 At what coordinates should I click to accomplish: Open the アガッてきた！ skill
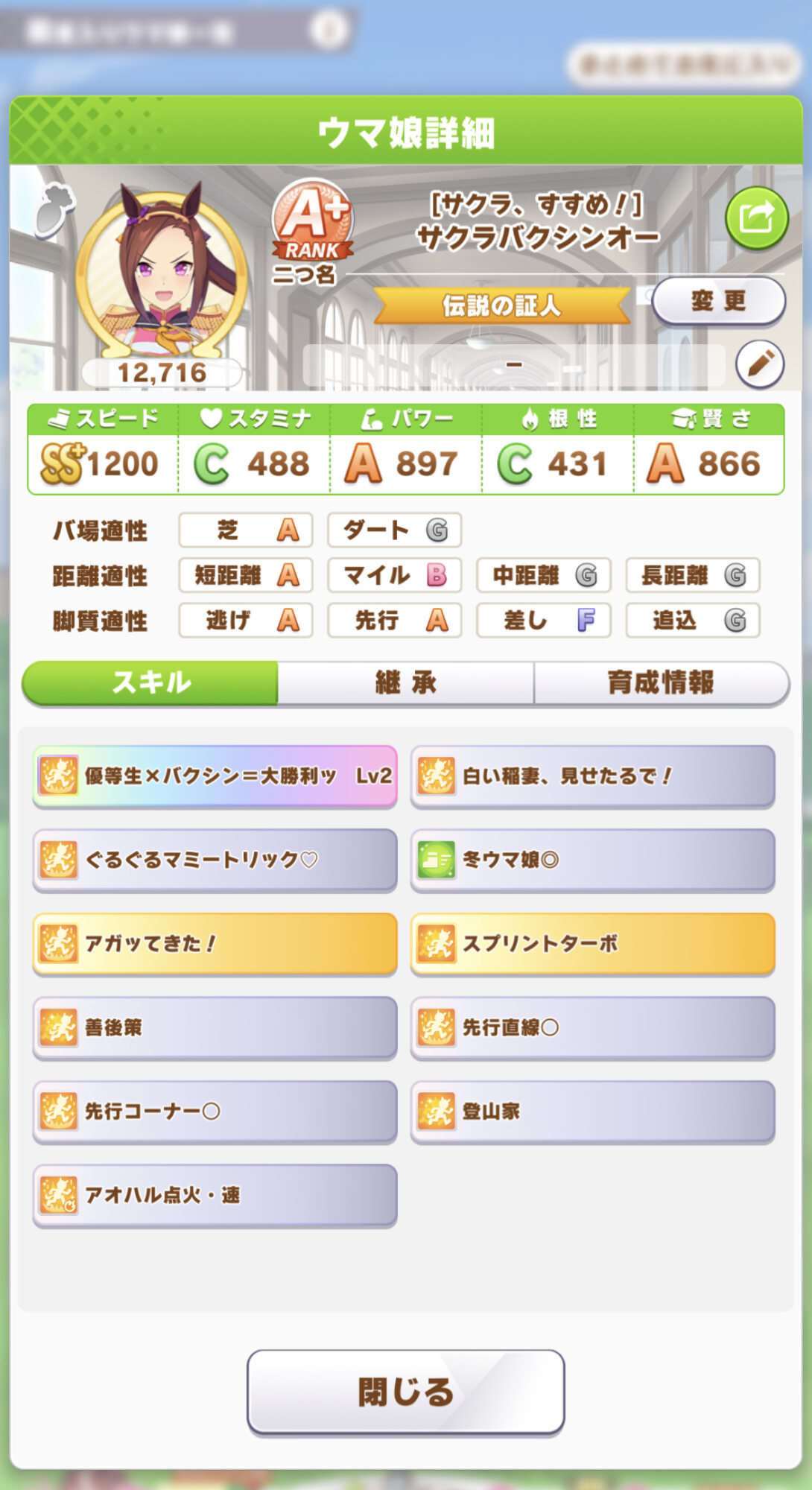pos(215,944)
